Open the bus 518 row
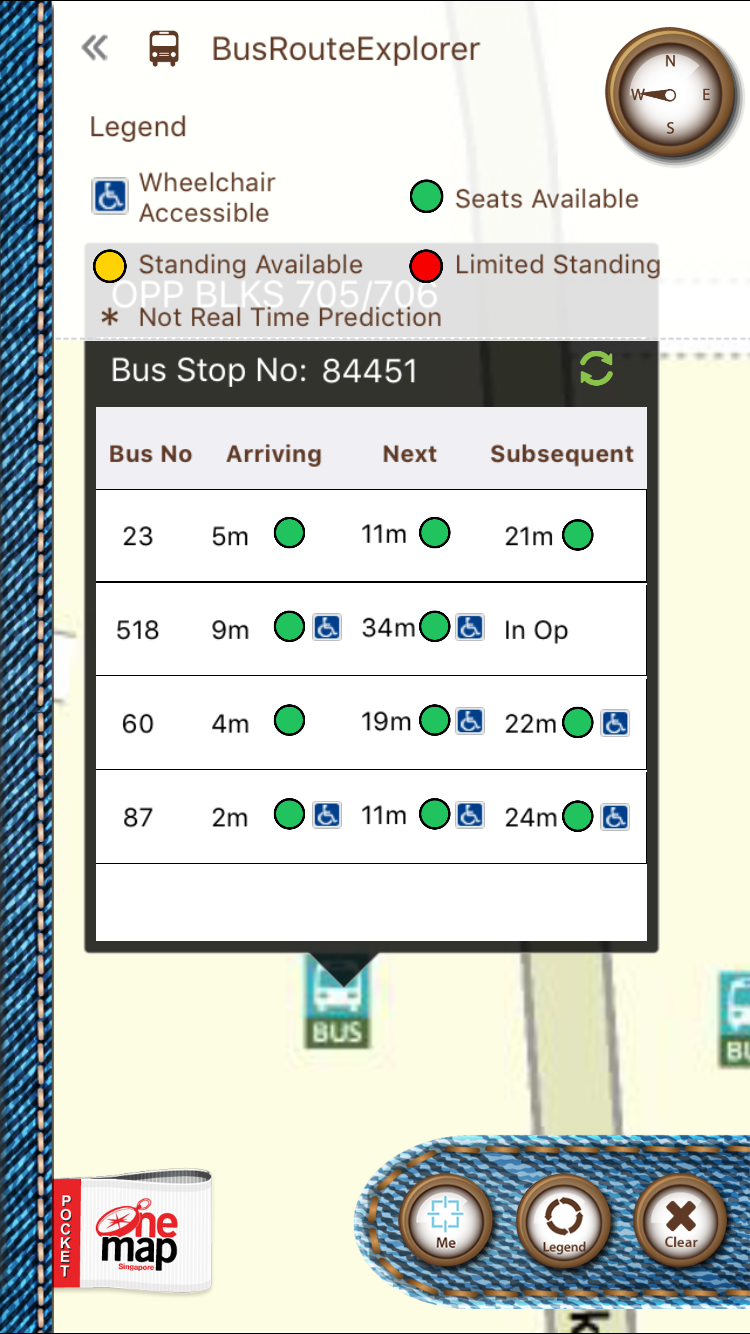 click(x=371, y=629)
